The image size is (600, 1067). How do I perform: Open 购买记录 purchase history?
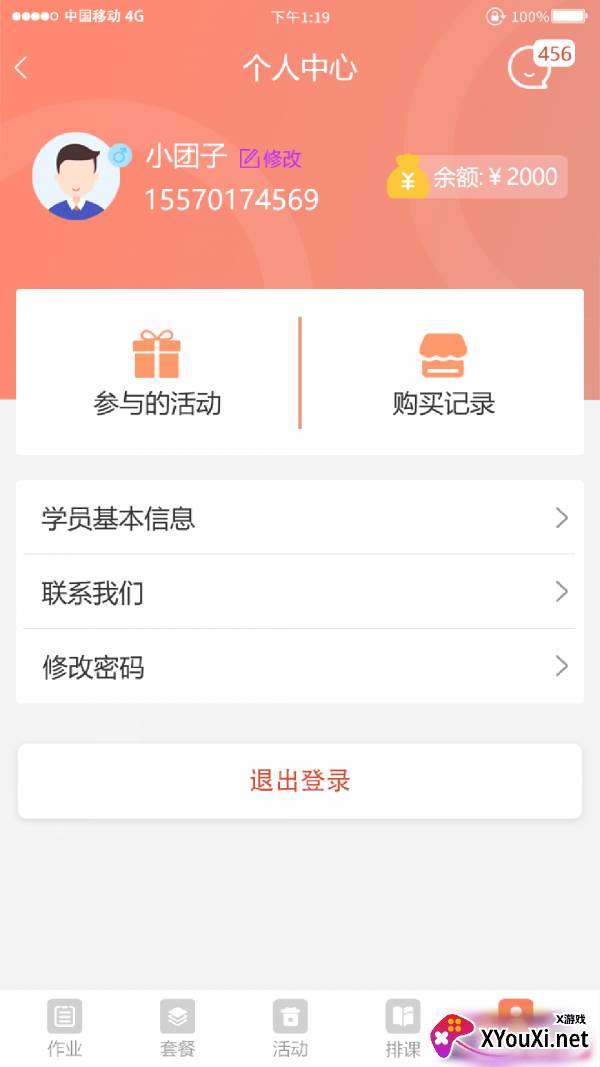(x=443, y=373)
